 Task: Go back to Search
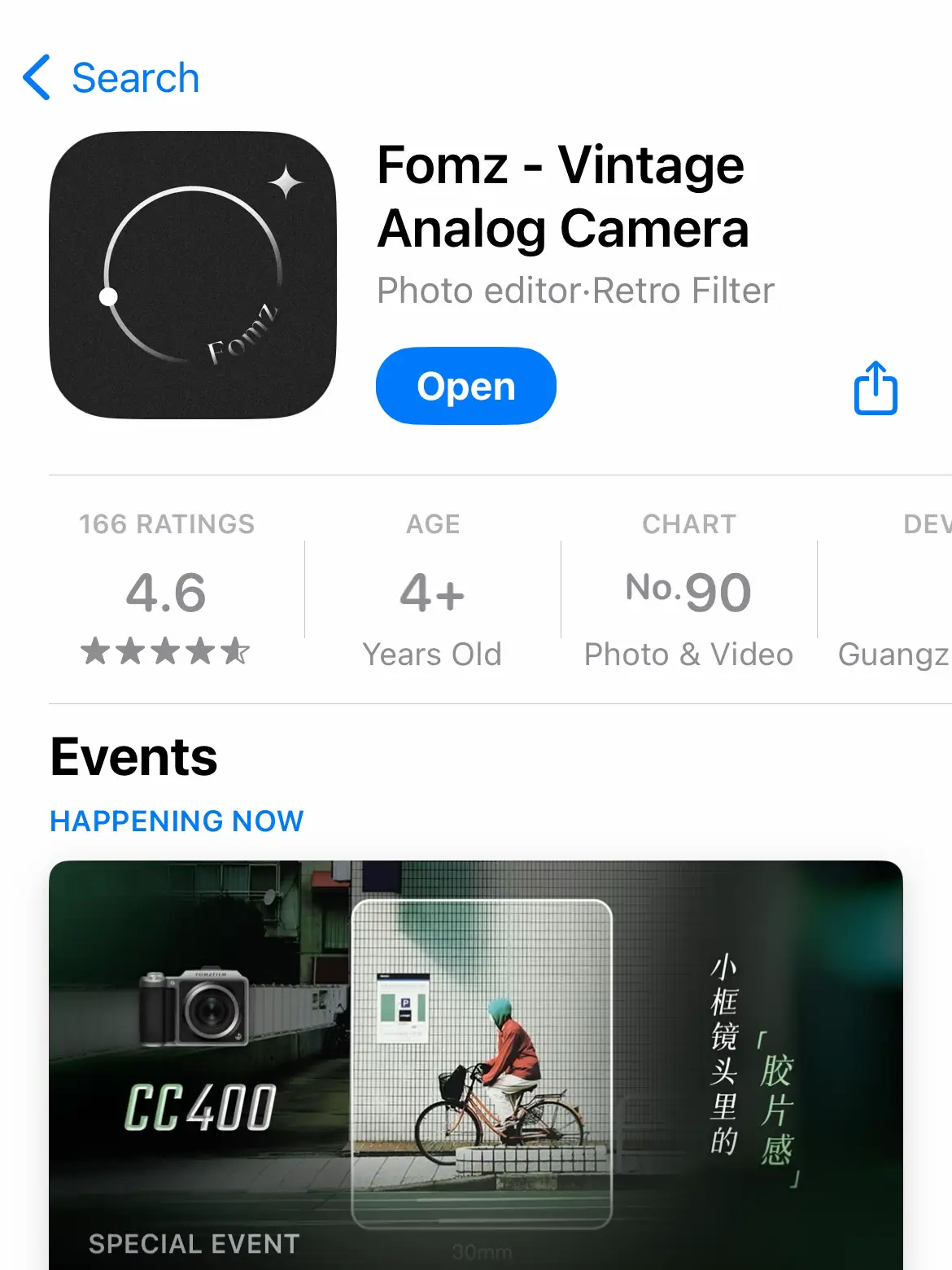[111, 78]
